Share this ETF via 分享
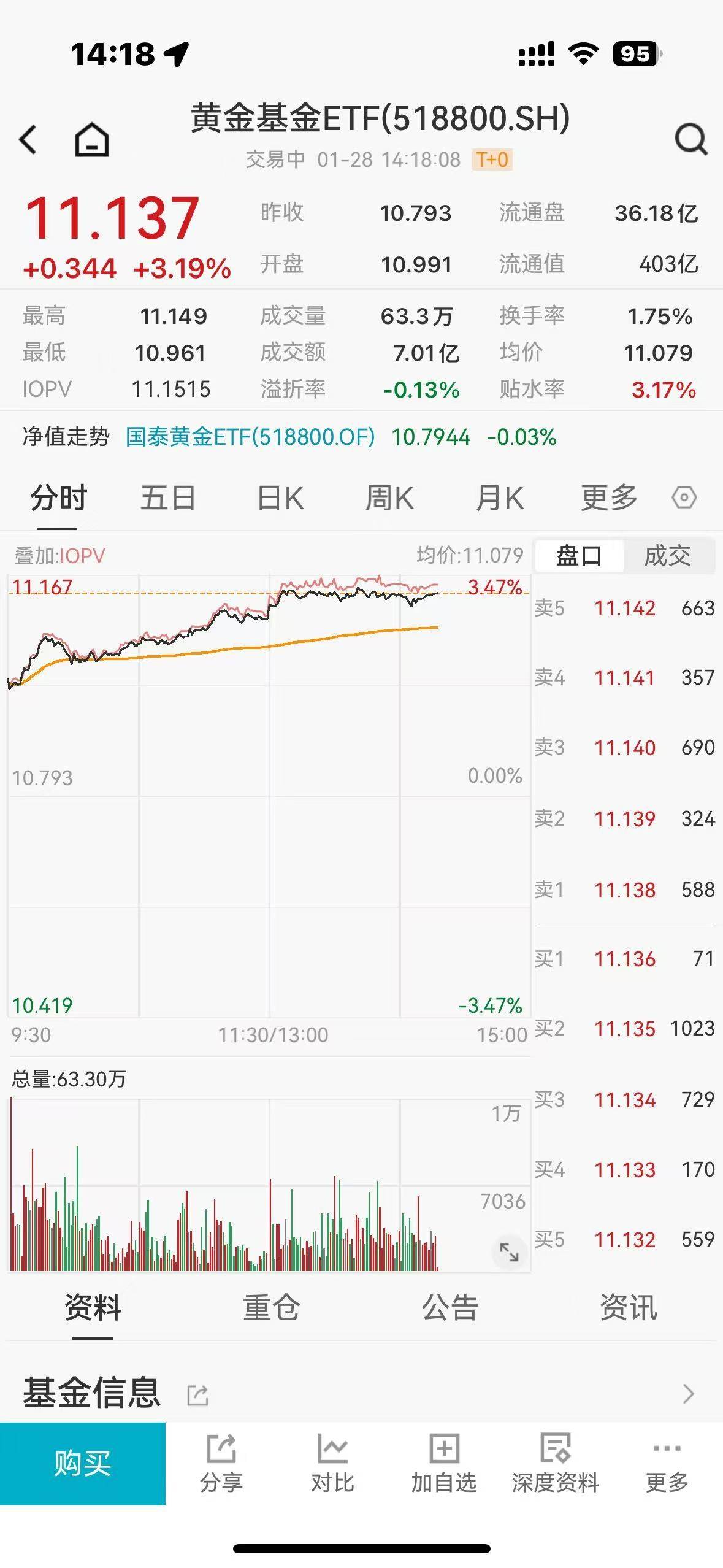723x1568 pixels. 221,1463
